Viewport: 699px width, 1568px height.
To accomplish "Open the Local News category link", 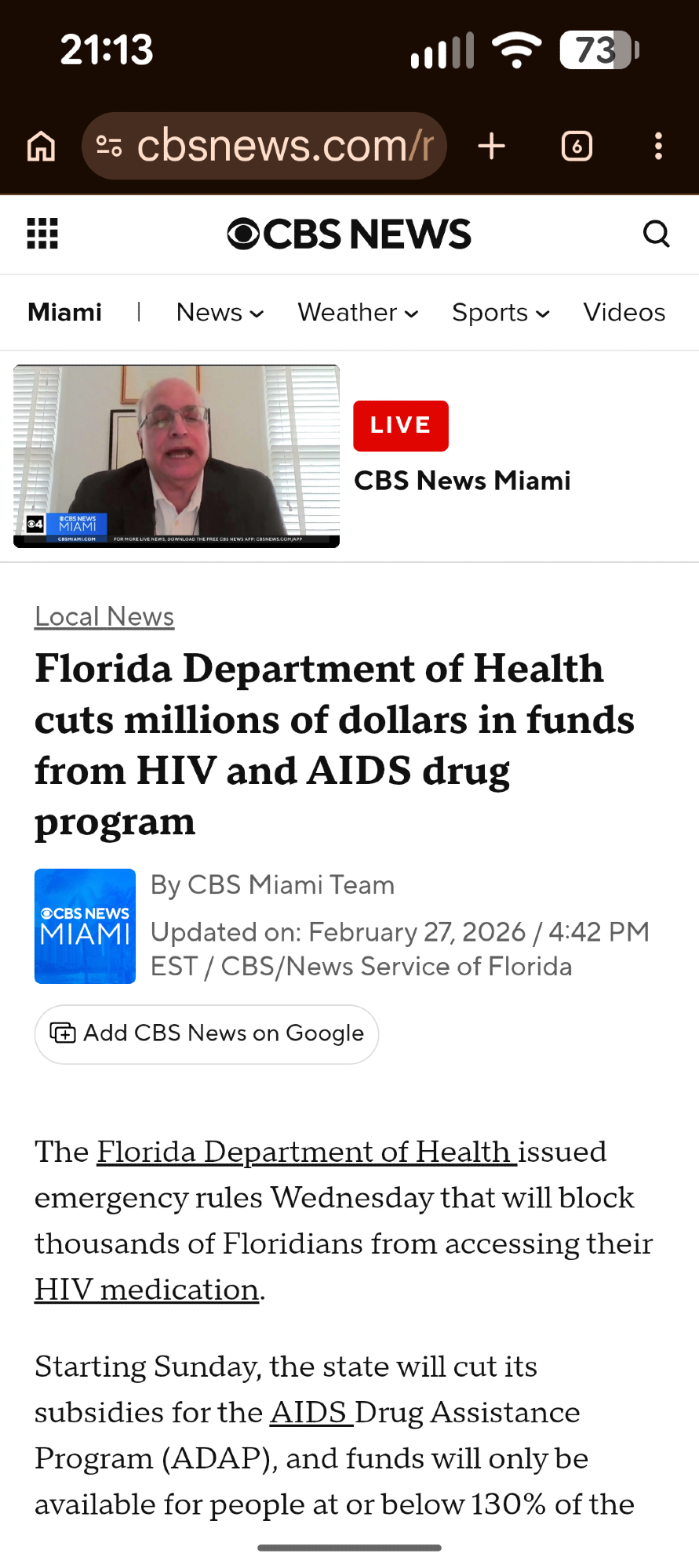I will pyautogui.click(x=104, y=617).
